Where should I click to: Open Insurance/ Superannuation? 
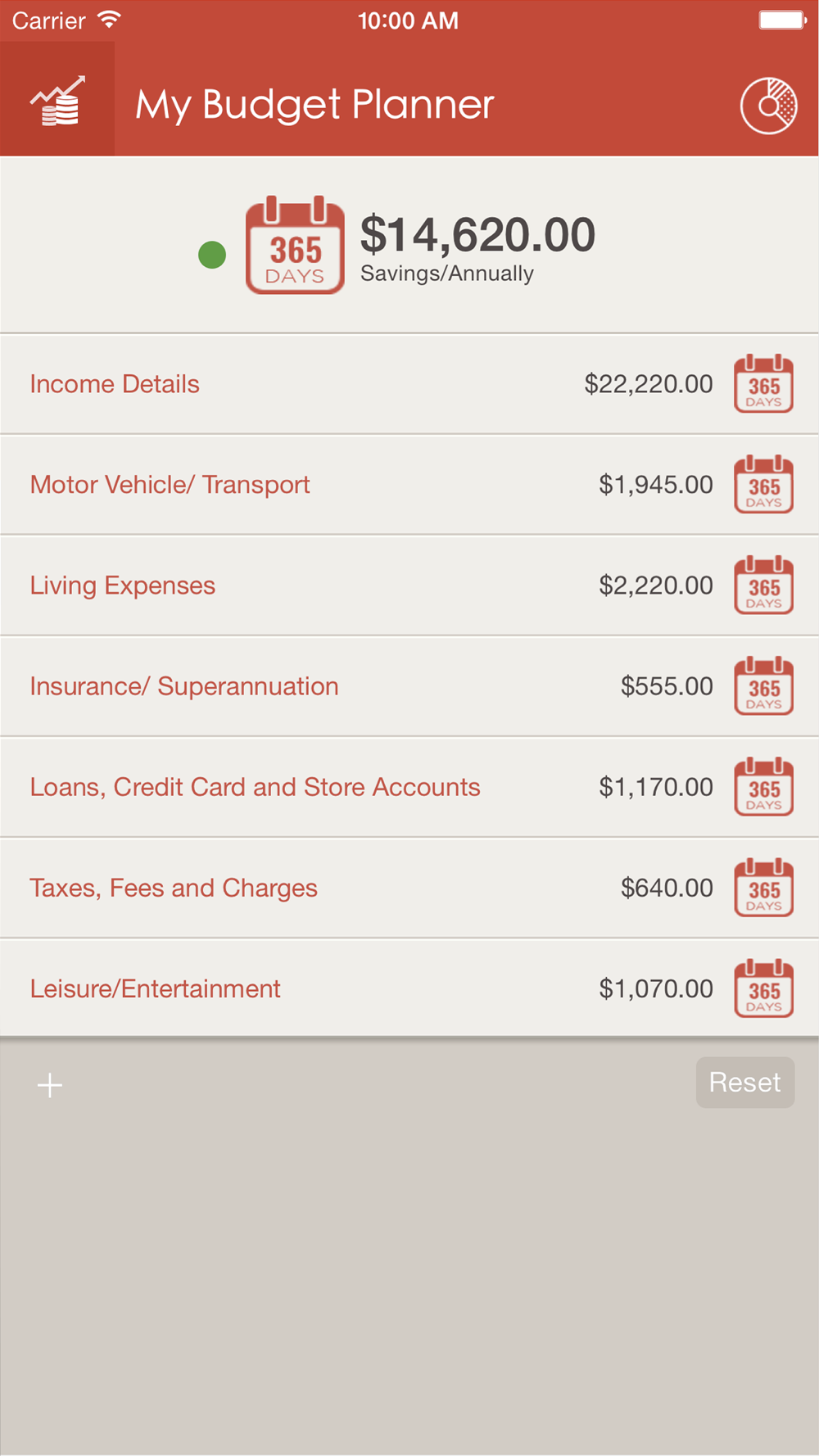click(x=184, y=686)
